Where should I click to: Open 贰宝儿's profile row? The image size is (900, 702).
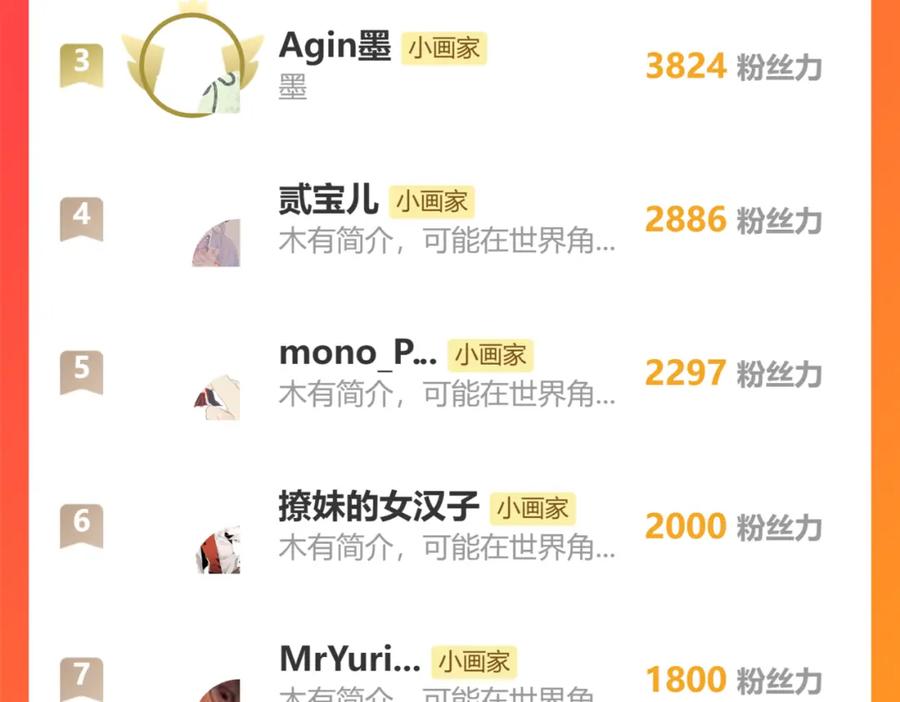coord(449,219)
